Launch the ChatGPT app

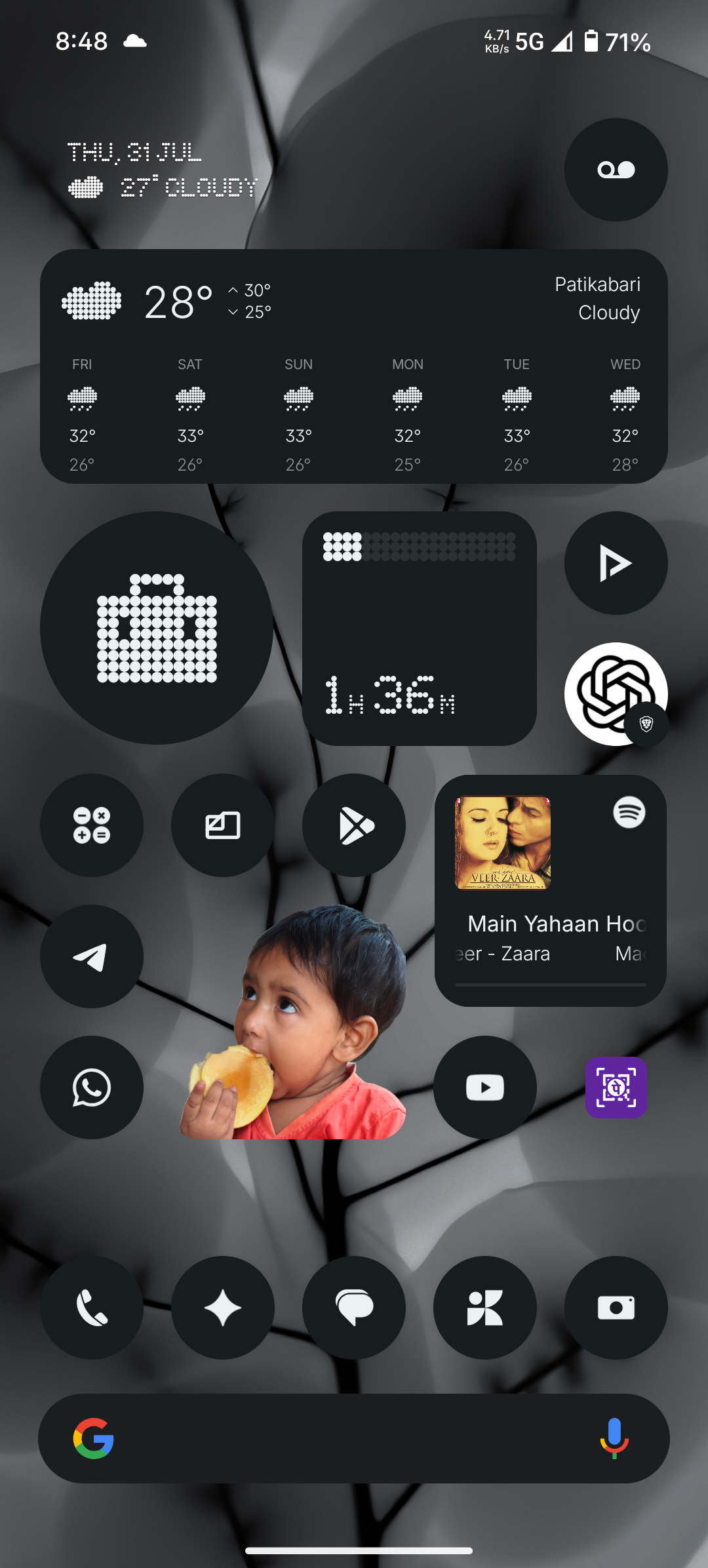[x=615, y=694]
